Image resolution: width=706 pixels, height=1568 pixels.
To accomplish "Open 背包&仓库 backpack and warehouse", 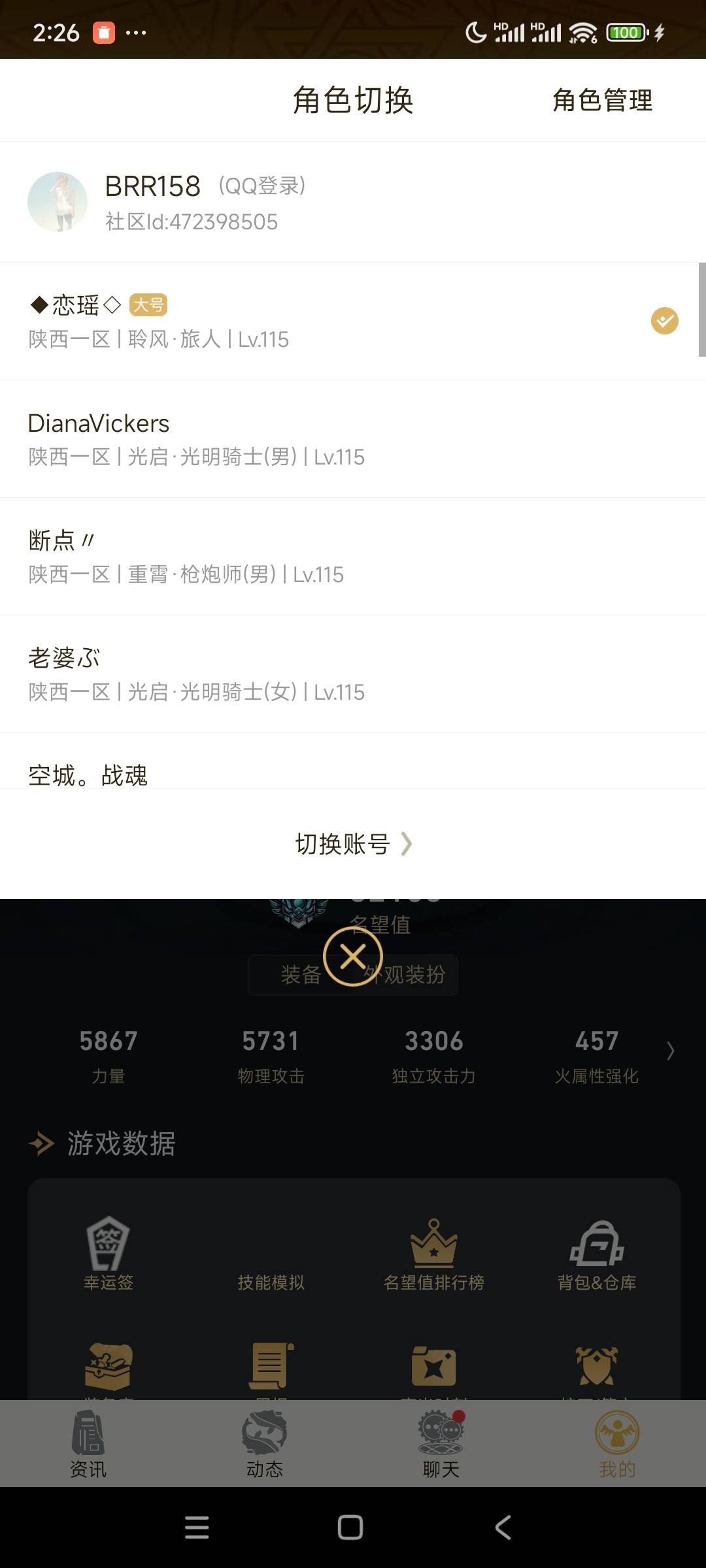I will (x=597, y=1258).
